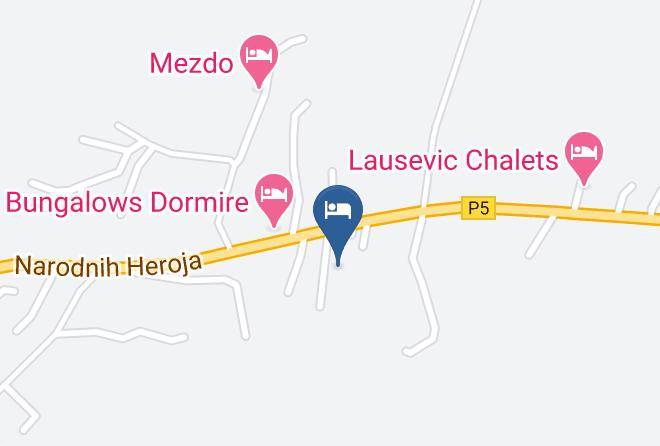
Task: Open the Mezdo hotel pin
Action: coord(259,59)
